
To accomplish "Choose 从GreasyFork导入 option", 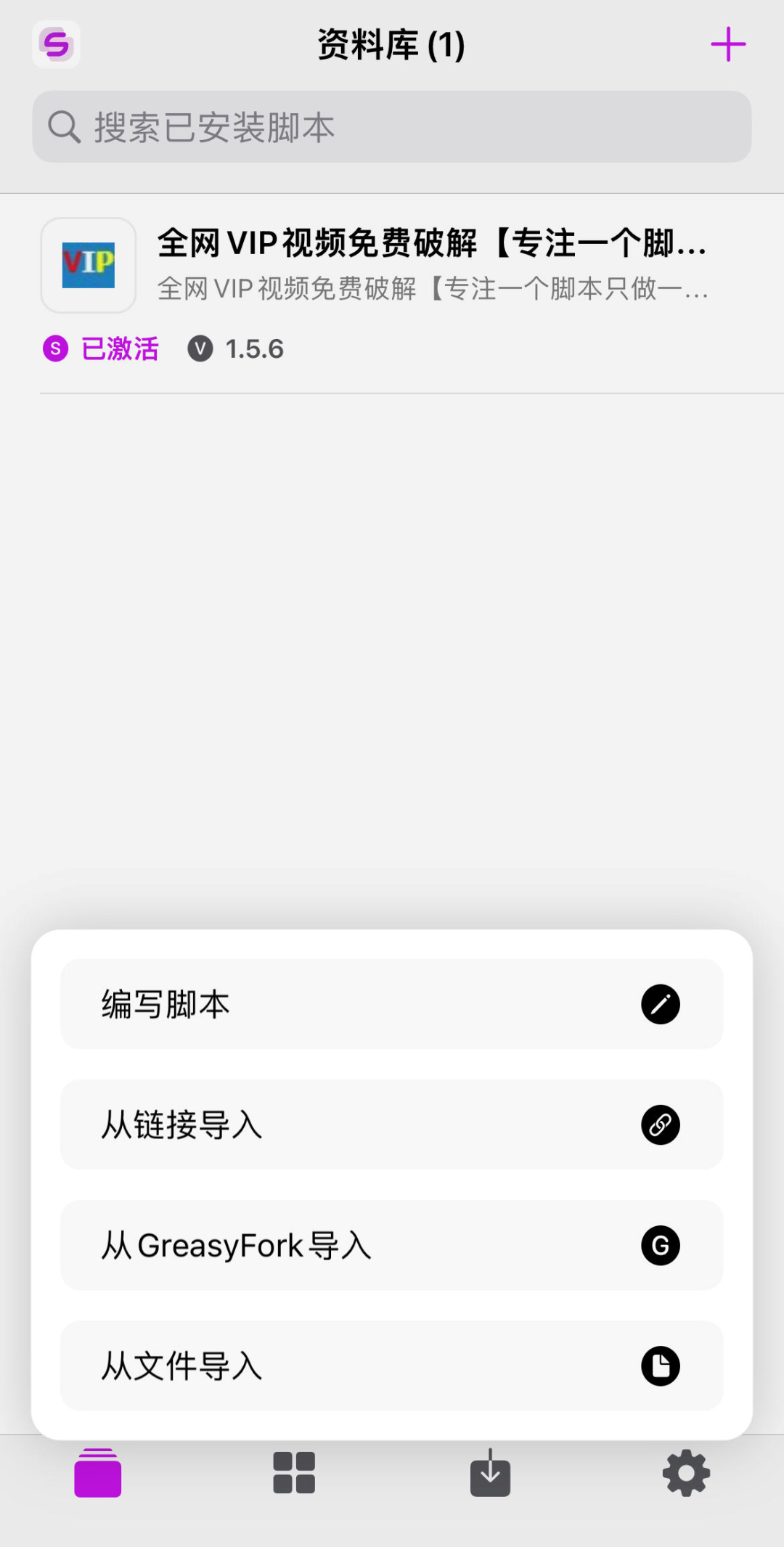I will pyautogui.click(x=392, y=1245).
